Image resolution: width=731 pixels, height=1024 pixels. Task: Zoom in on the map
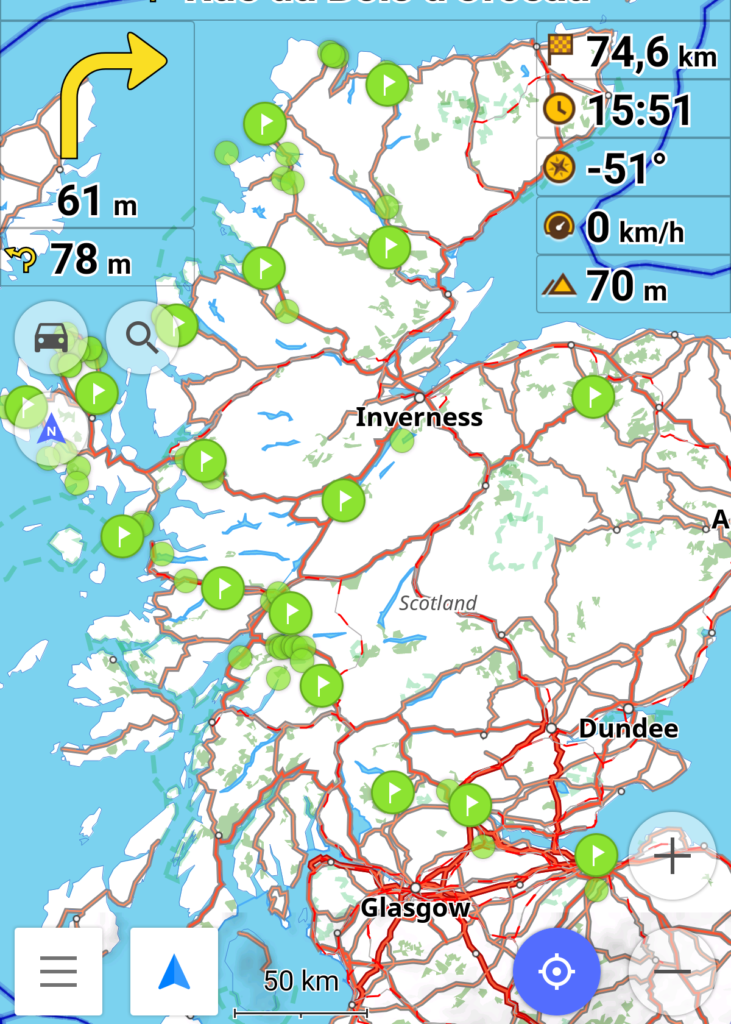tap(671, 856)
